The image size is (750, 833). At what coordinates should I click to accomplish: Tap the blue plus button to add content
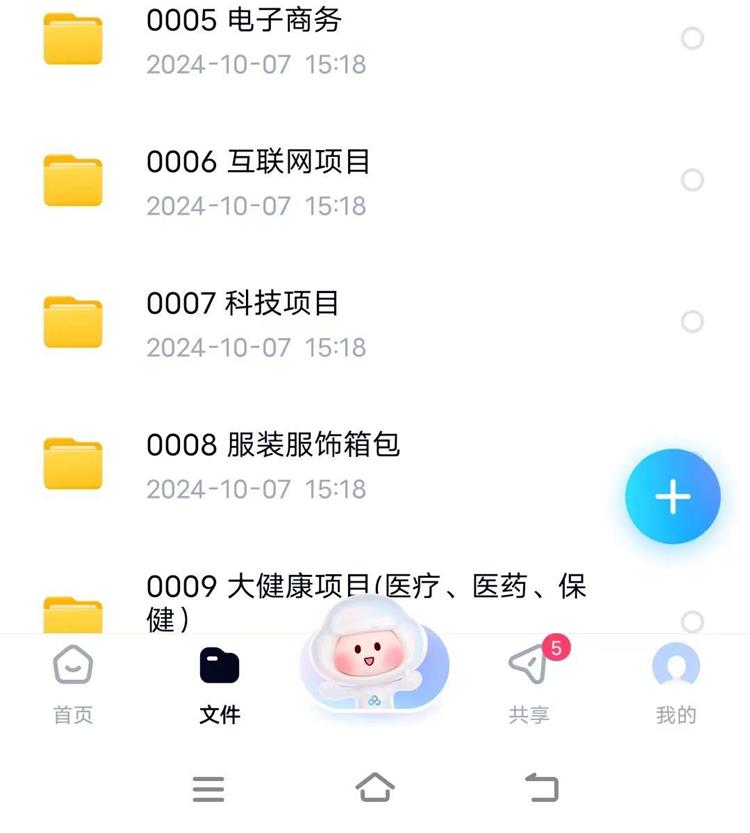(x=673, y=496)
